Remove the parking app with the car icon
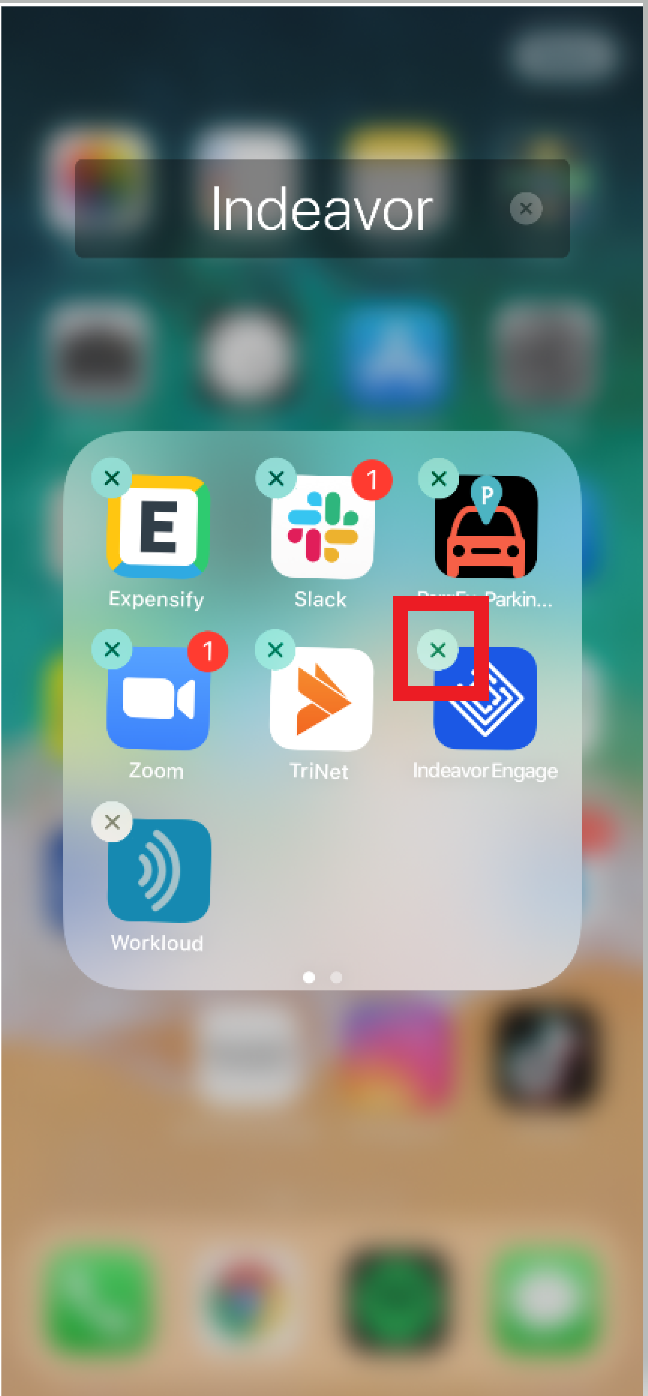Image resolution: width=648 pixels, height=1396 pixels. coord(438,478)
